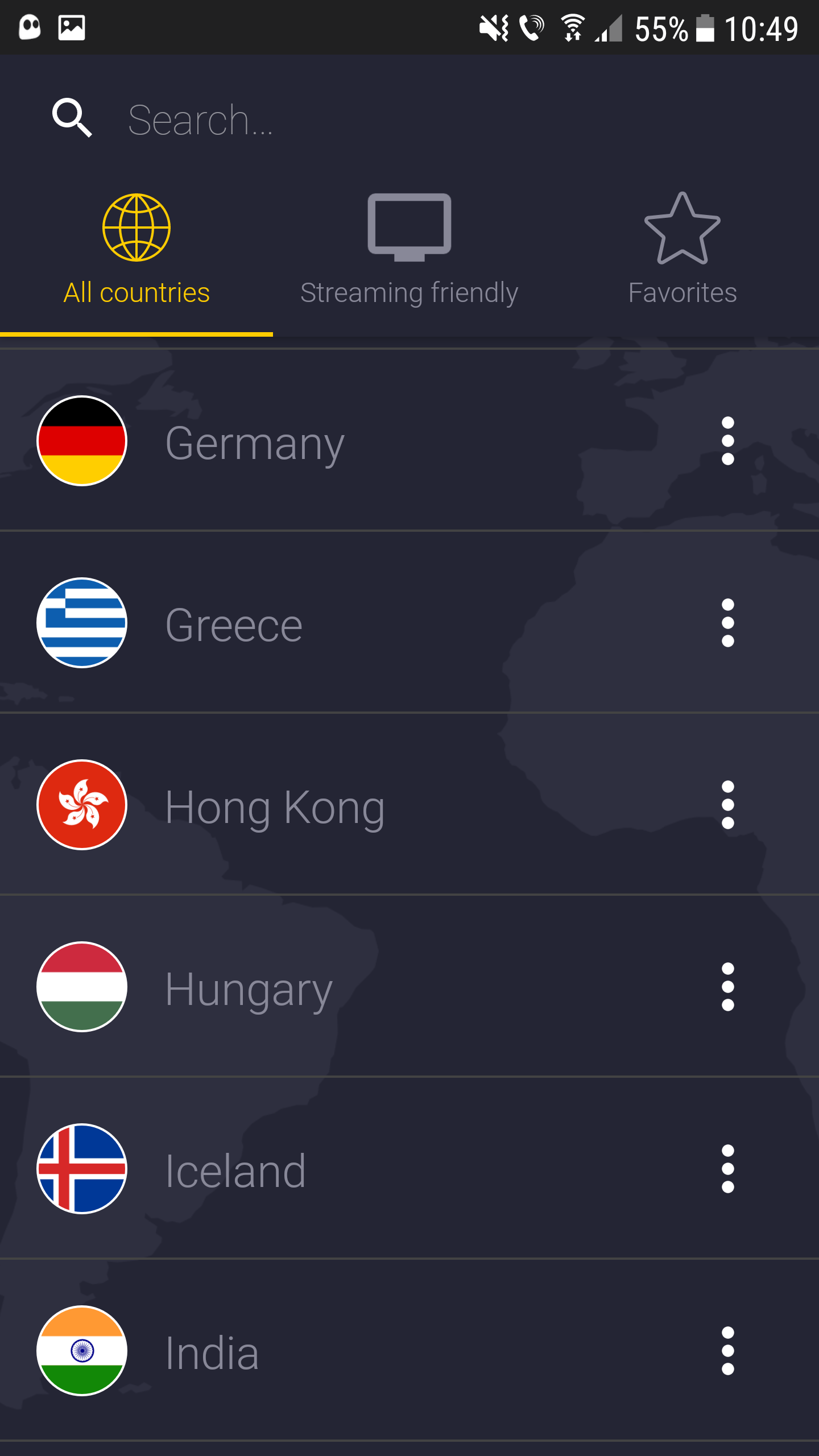Choose Germany from the country list

[x=255, y=442]
